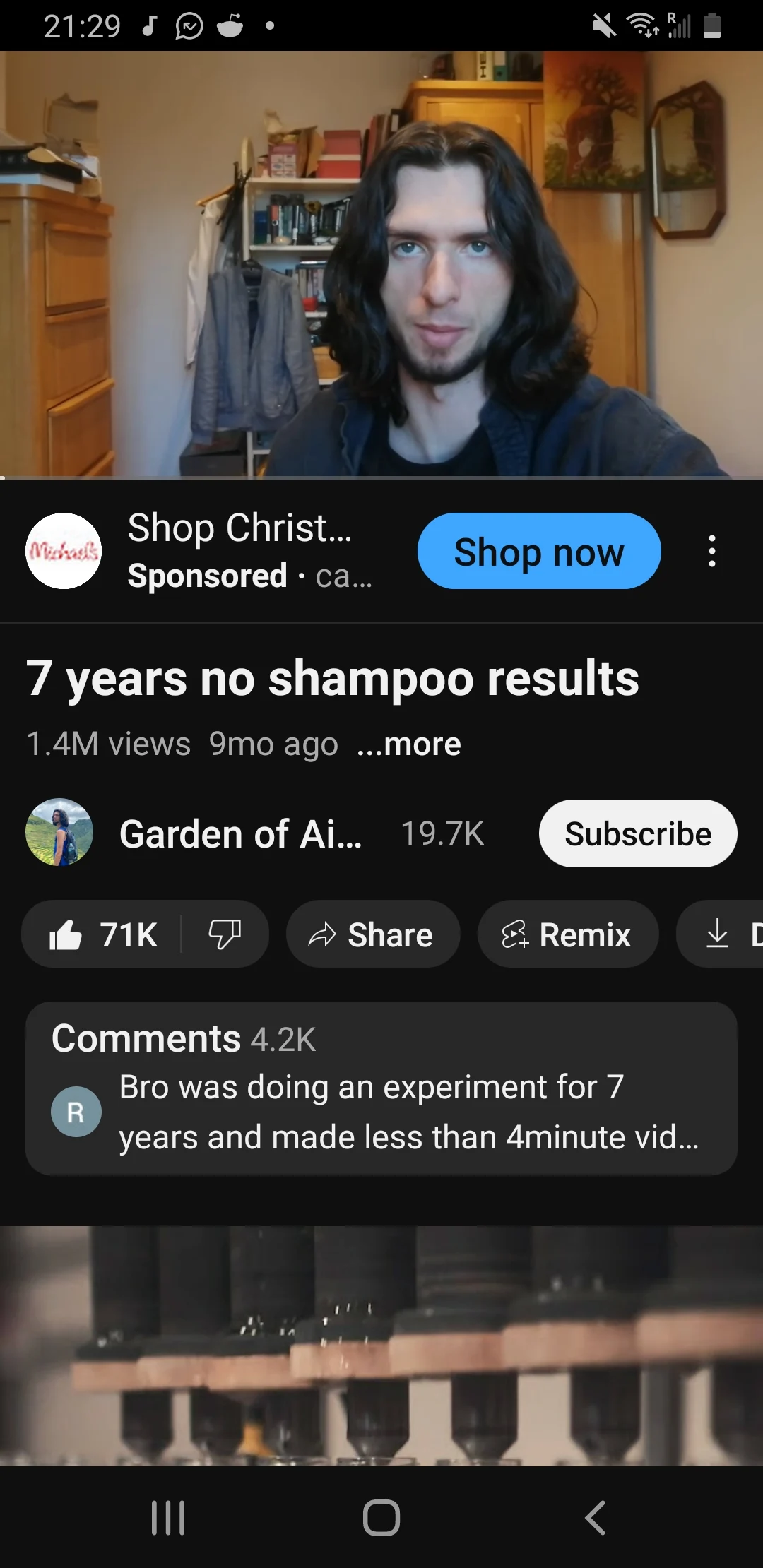Open the Share options
763x1568 pixels.
pos(372,934)
